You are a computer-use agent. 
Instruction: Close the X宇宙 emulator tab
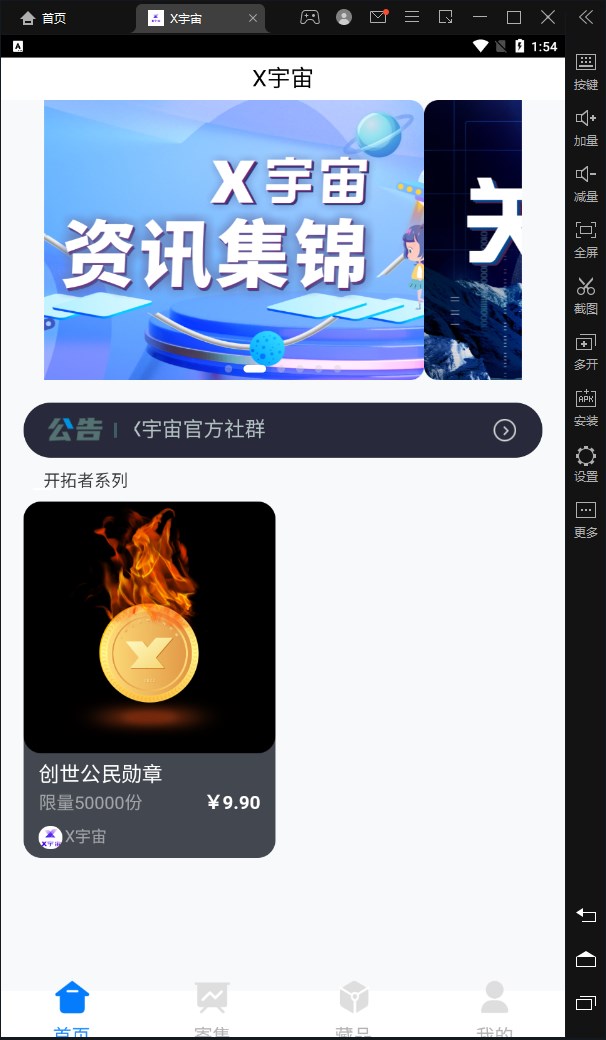click(253, 18)
